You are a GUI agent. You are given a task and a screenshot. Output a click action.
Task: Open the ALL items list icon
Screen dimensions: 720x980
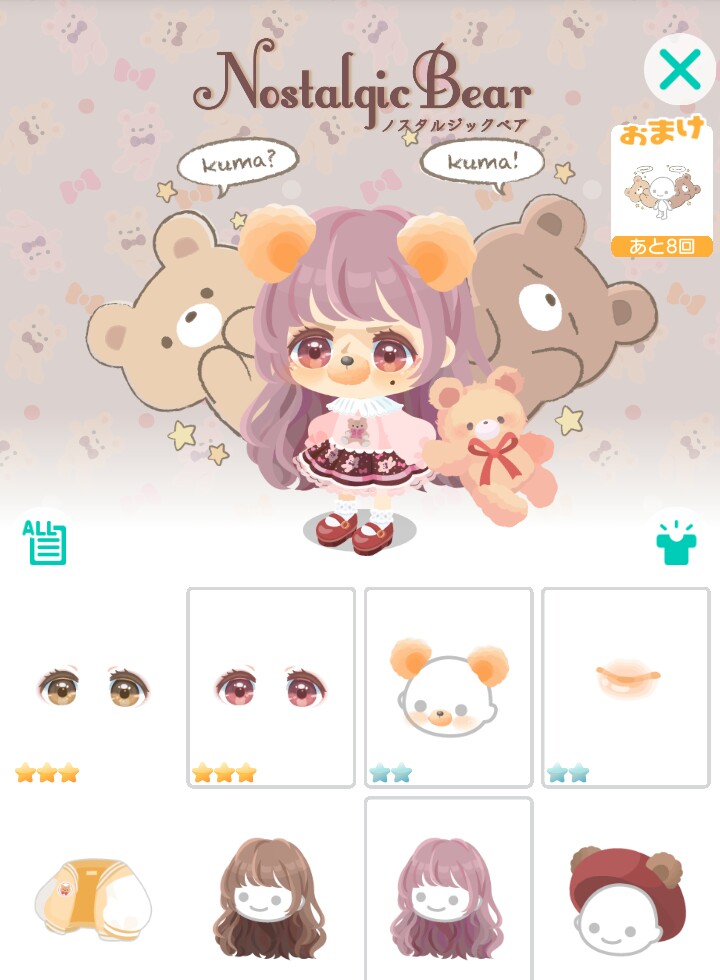46,542
